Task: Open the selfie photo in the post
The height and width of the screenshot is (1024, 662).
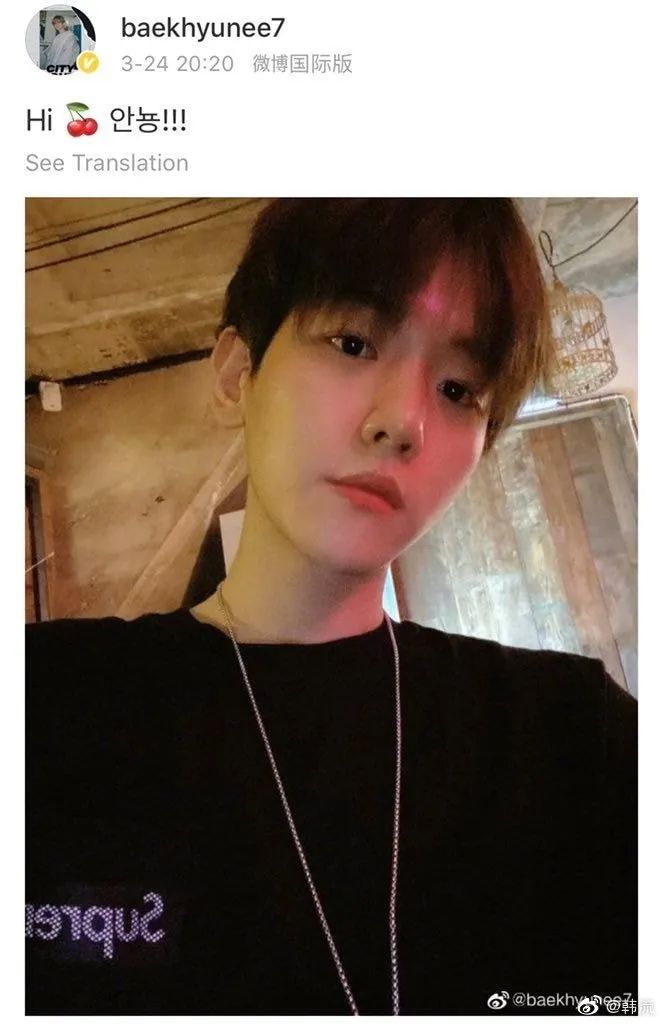Action: [331, 605]
